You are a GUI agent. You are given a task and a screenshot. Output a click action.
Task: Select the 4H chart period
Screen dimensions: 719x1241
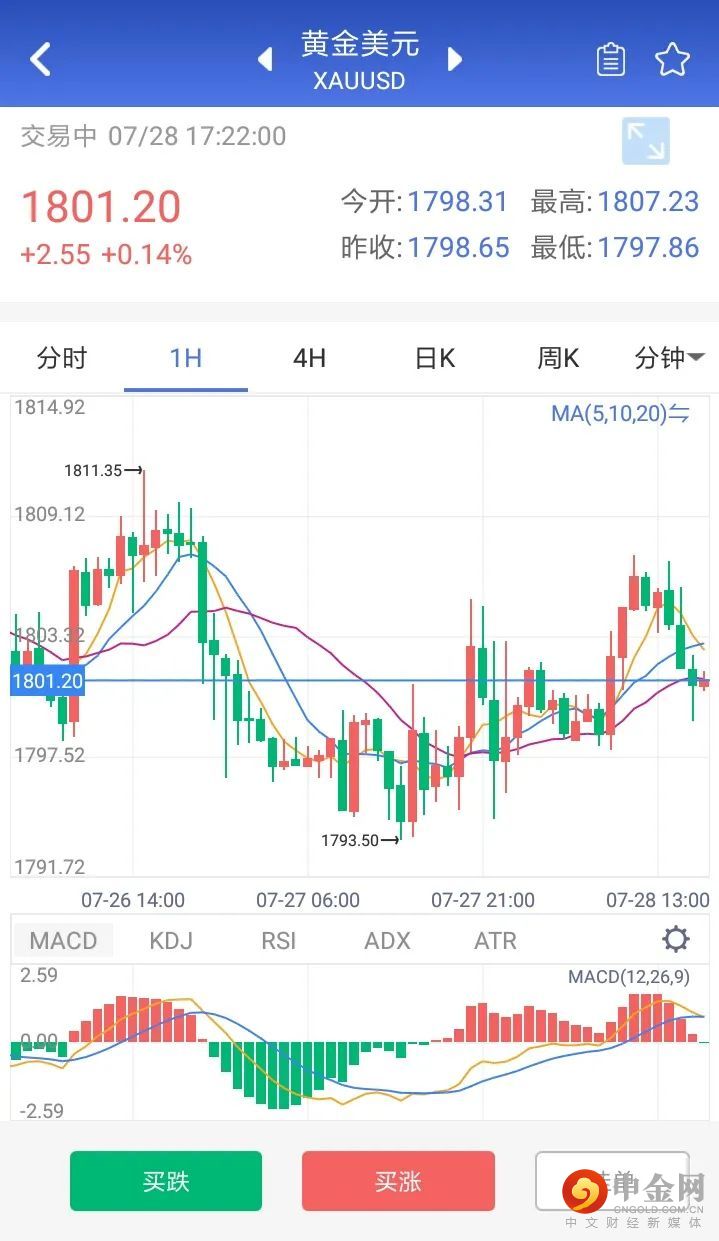coord(309,358)
